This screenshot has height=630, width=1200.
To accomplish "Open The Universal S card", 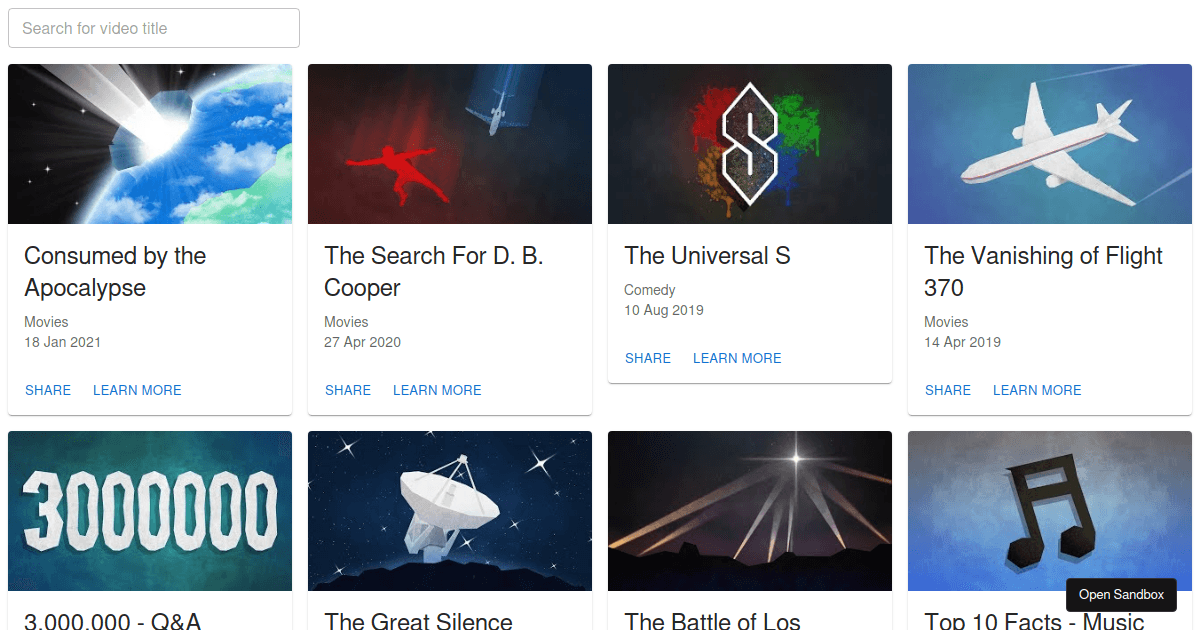I will (750, 145).
